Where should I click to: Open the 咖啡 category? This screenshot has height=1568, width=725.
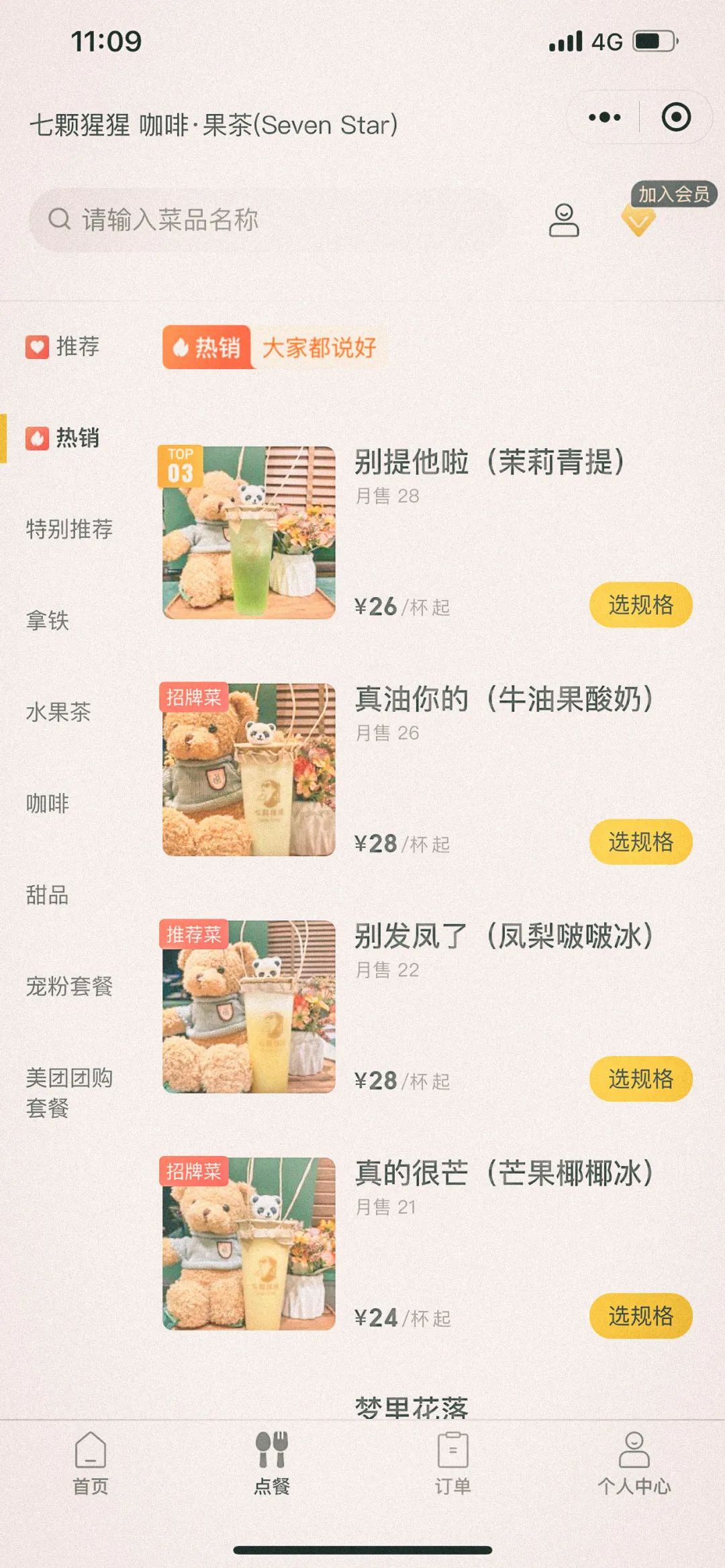pyautogui.click(x=48, y=803)
